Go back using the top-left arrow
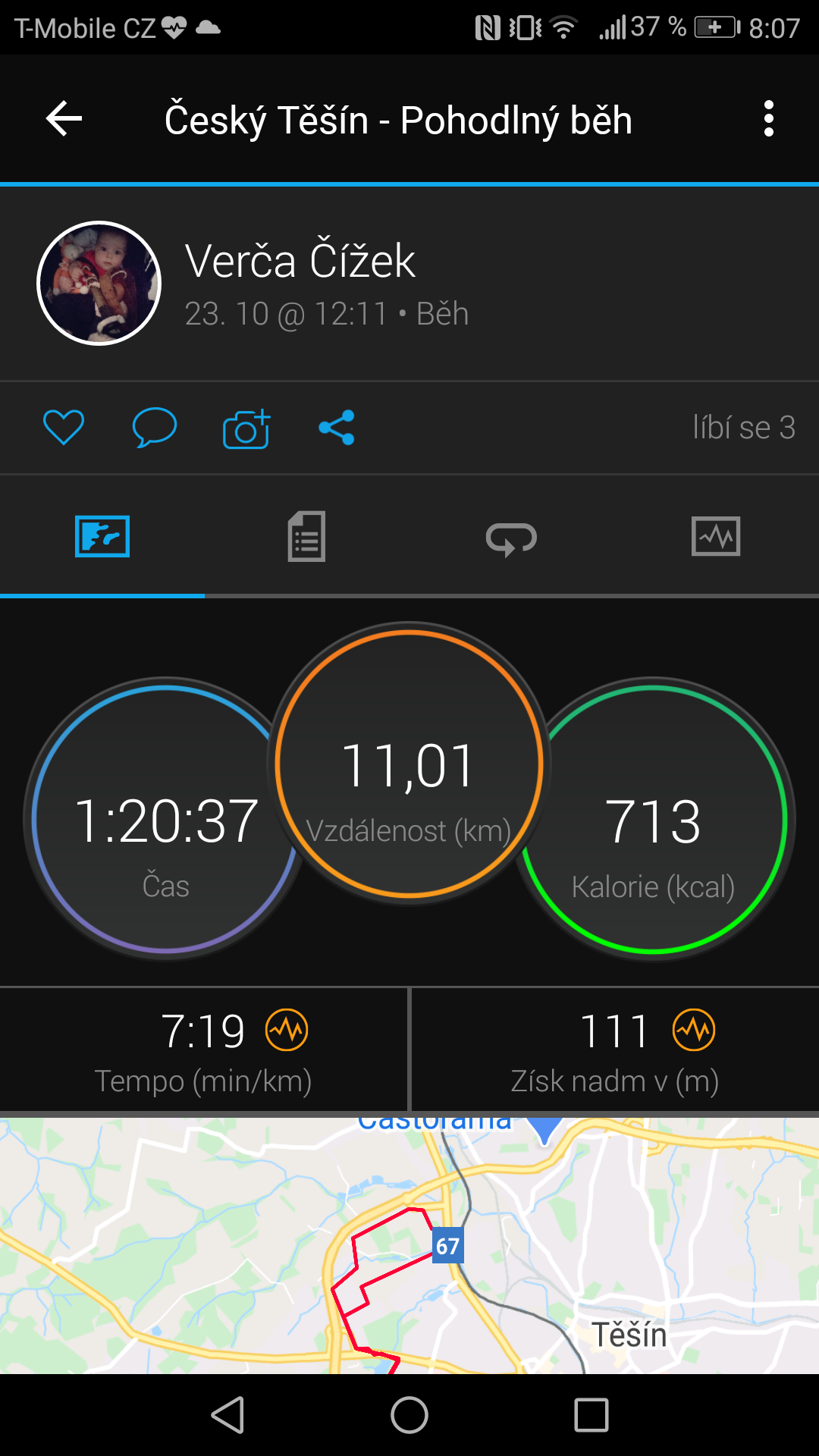Screen dimensions: 819x1456 (64, 119)
